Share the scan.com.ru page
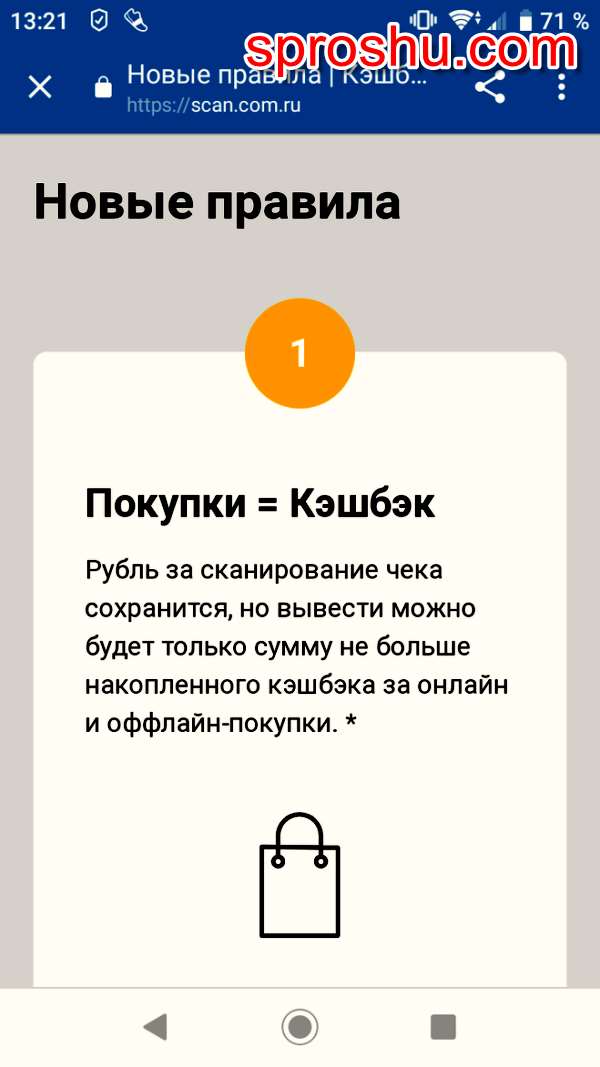600x1067 pixels. point(489,88)
